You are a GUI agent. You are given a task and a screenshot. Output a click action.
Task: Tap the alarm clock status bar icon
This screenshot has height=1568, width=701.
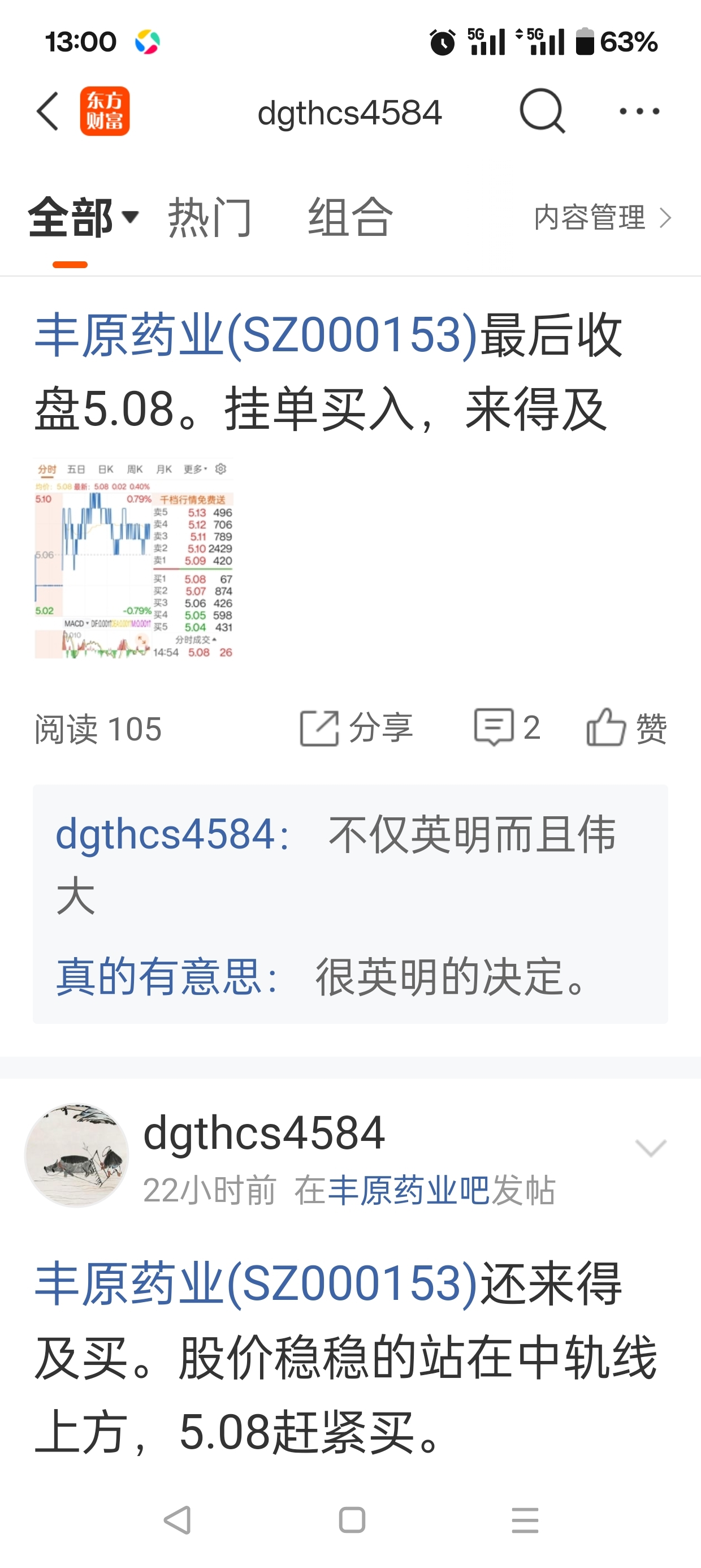[443, 40]
